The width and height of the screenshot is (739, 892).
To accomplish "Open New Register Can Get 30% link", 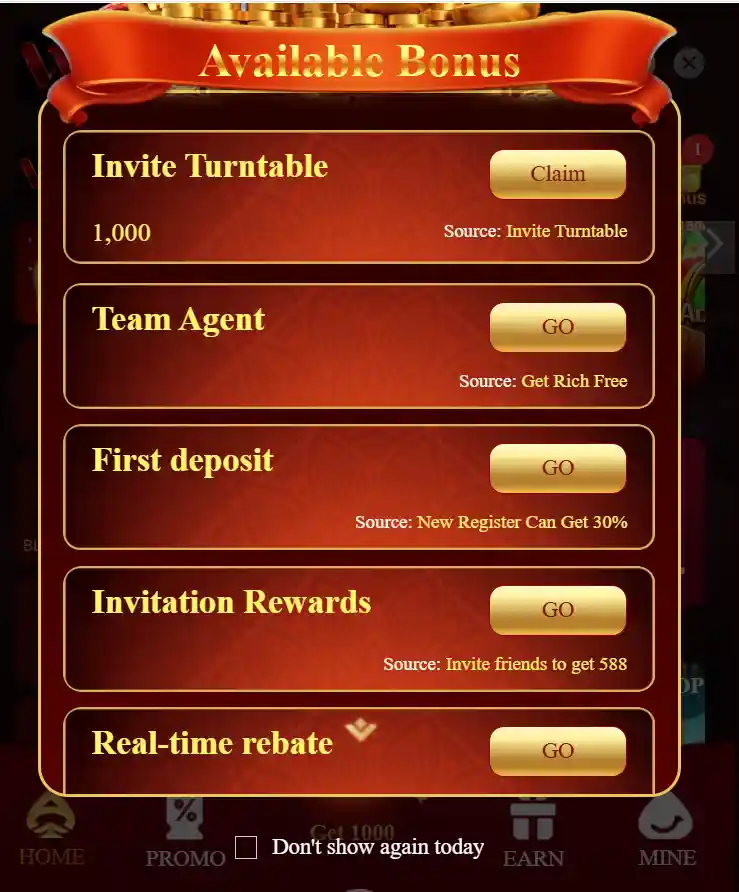I will [x=522, y=522].
